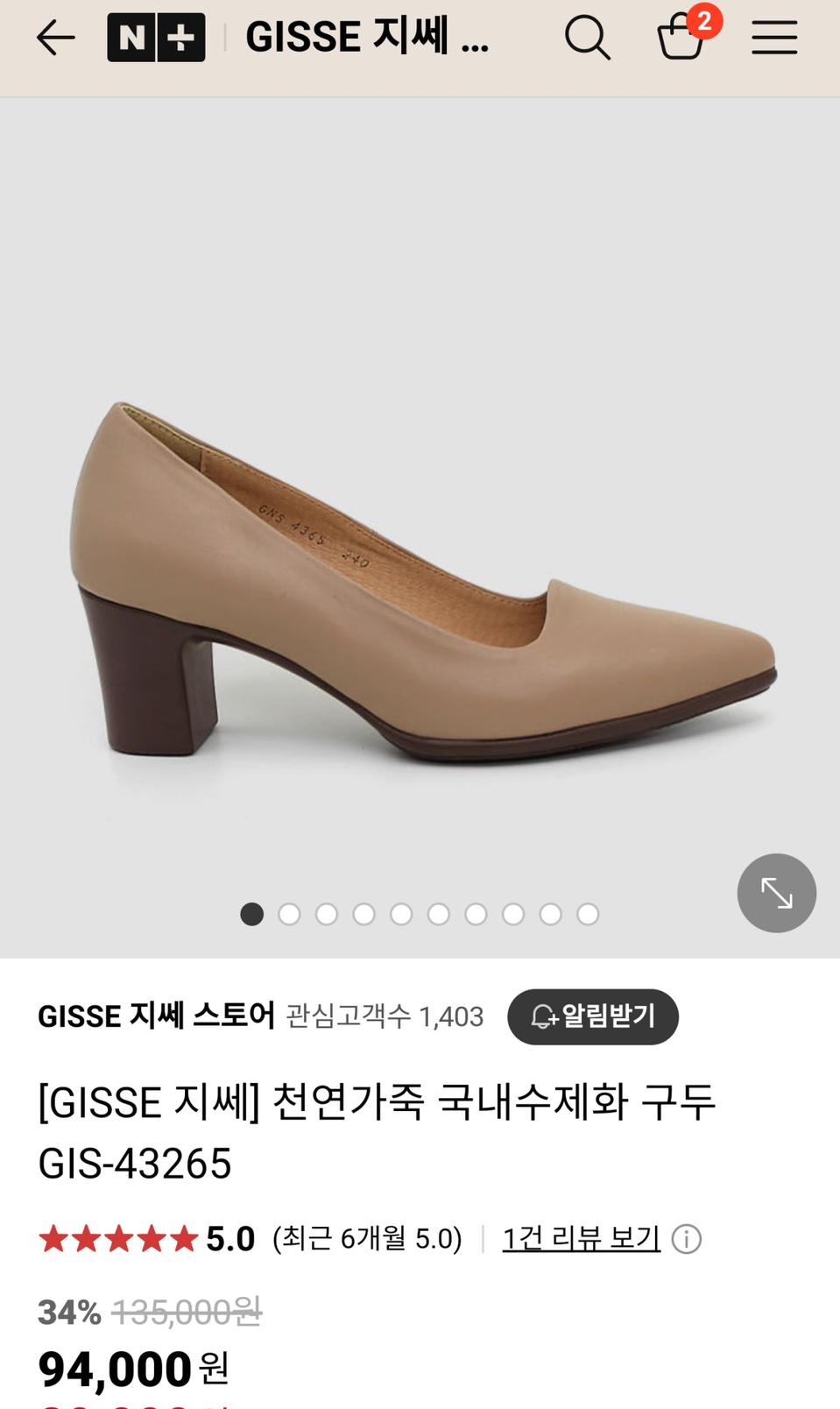Select the first carousel dot
This screenshot has width=840, height=1409.
(251, 914)
